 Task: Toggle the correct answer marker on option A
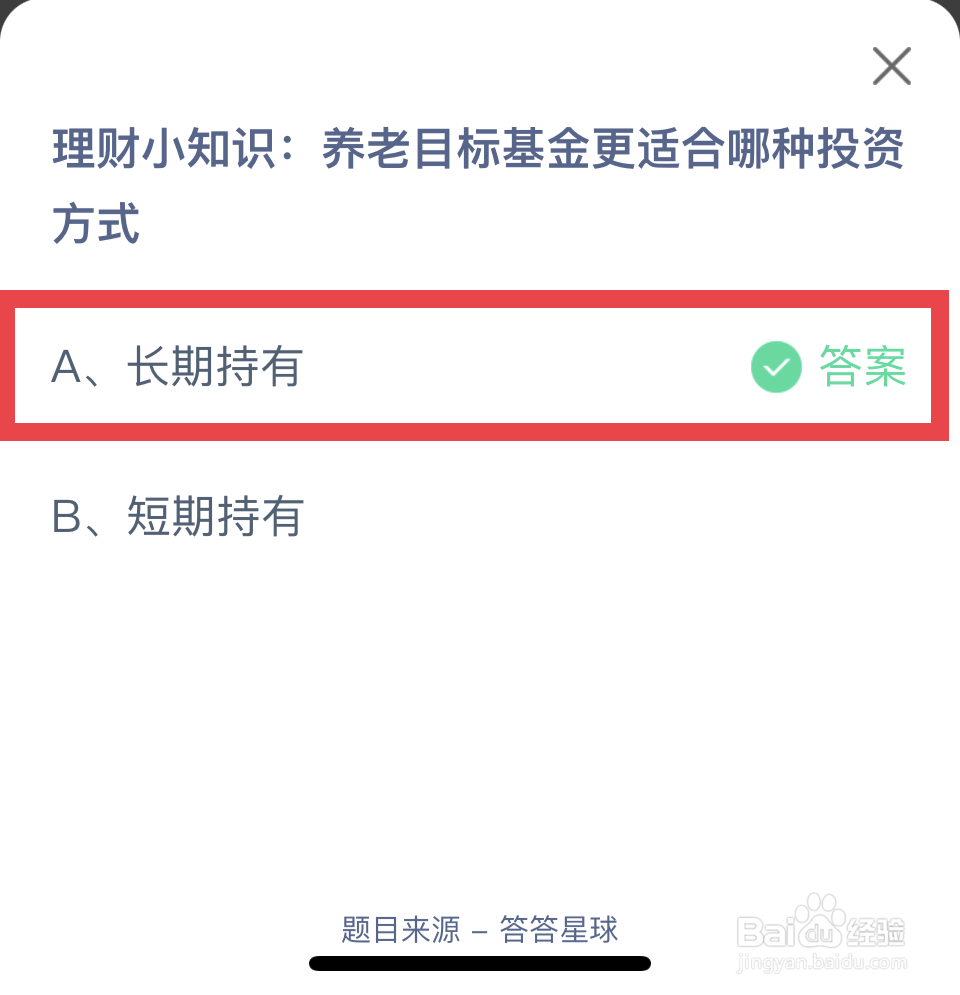tap(776, 367)
